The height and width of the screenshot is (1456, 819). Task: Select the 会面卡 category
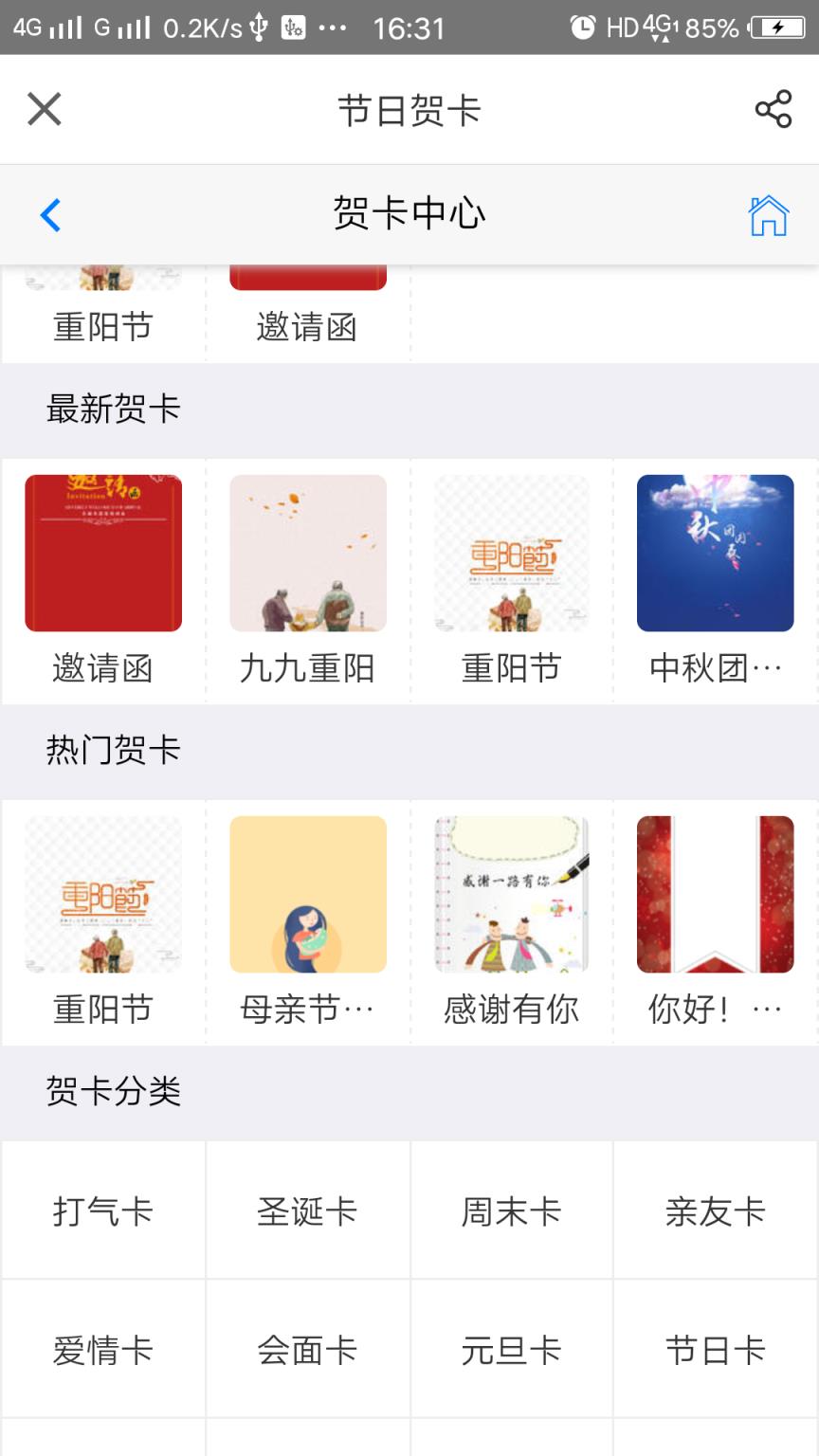pos(307,1348)
